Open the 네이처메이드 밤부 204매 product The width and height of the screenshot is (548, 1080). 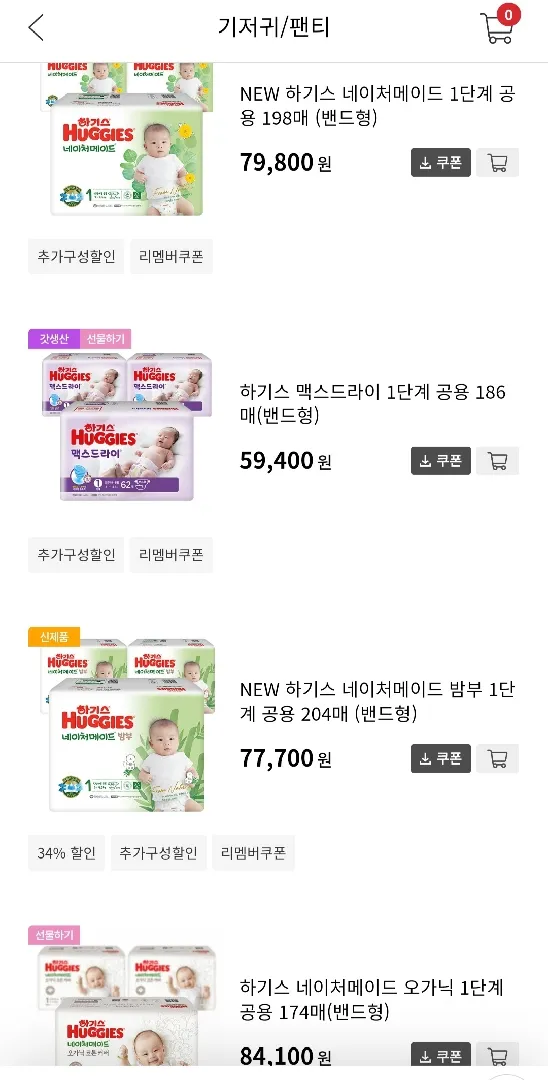point(377,702)
